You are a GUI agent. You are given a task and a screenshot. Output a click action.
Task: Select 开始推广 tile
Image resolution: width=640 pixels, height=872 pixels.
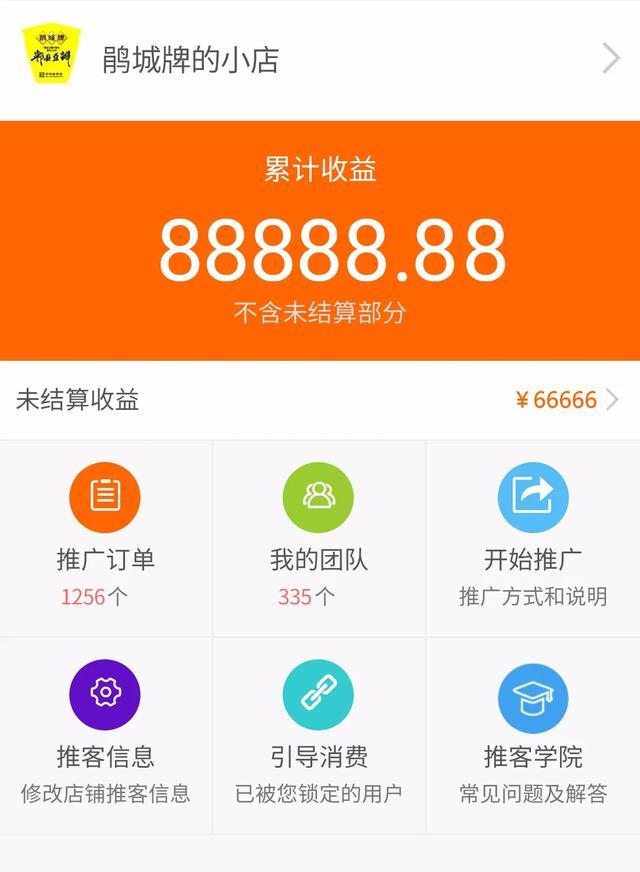point(533,538)
